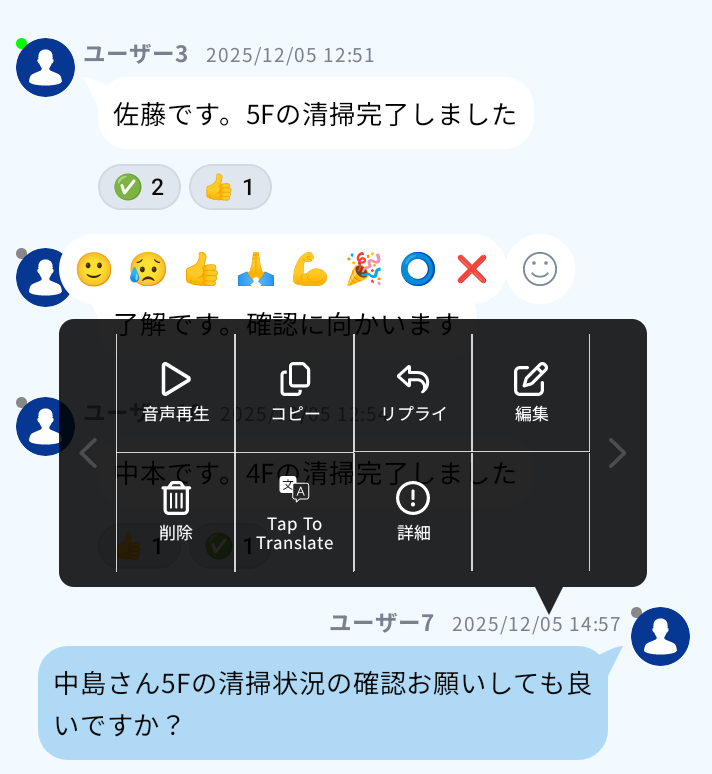Select コピー to copy the message
Viewport: 712px width, 774px height.
pos(295,392)
